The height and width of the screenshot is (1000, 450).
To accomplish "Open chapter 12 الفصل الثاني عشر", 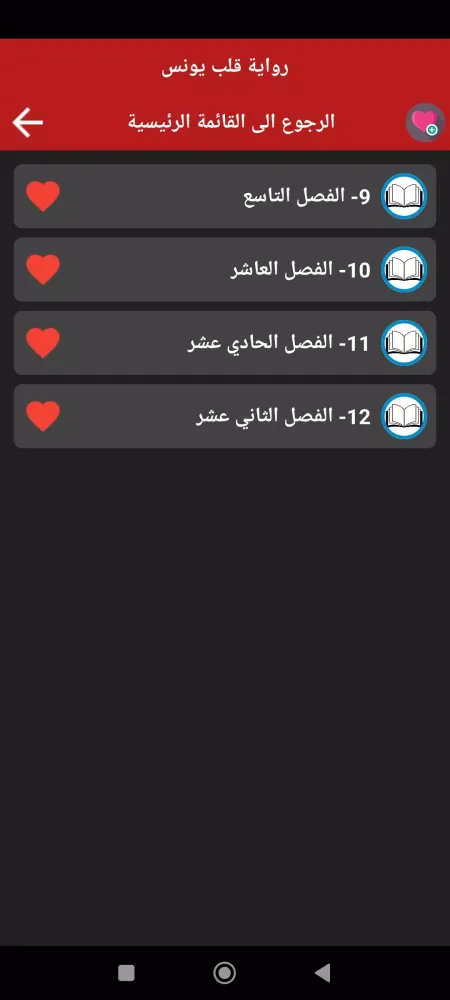I will click(225, 416).
